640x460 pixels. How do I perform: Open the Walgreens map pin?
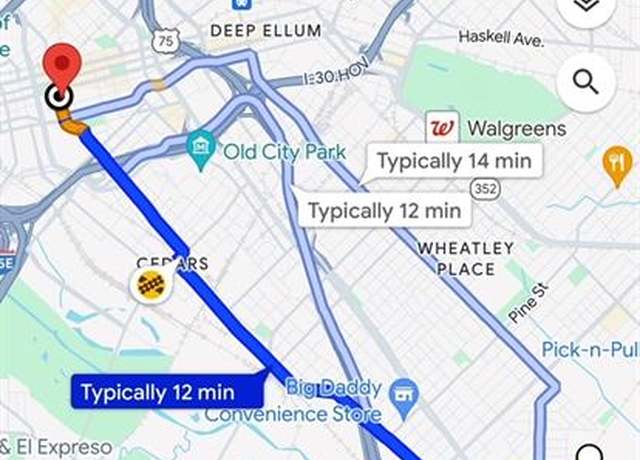(x=442, y=128)
